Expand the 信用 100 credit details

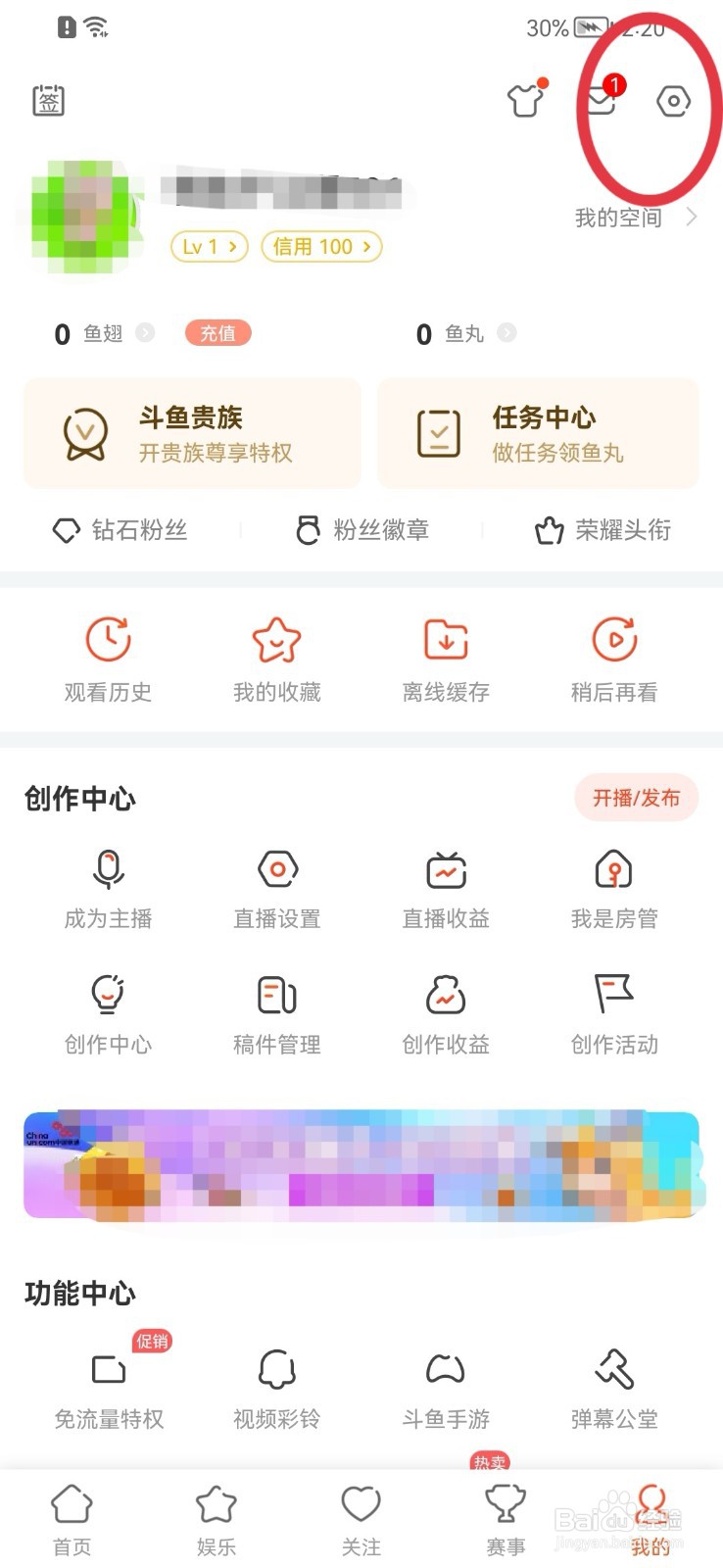321,246
